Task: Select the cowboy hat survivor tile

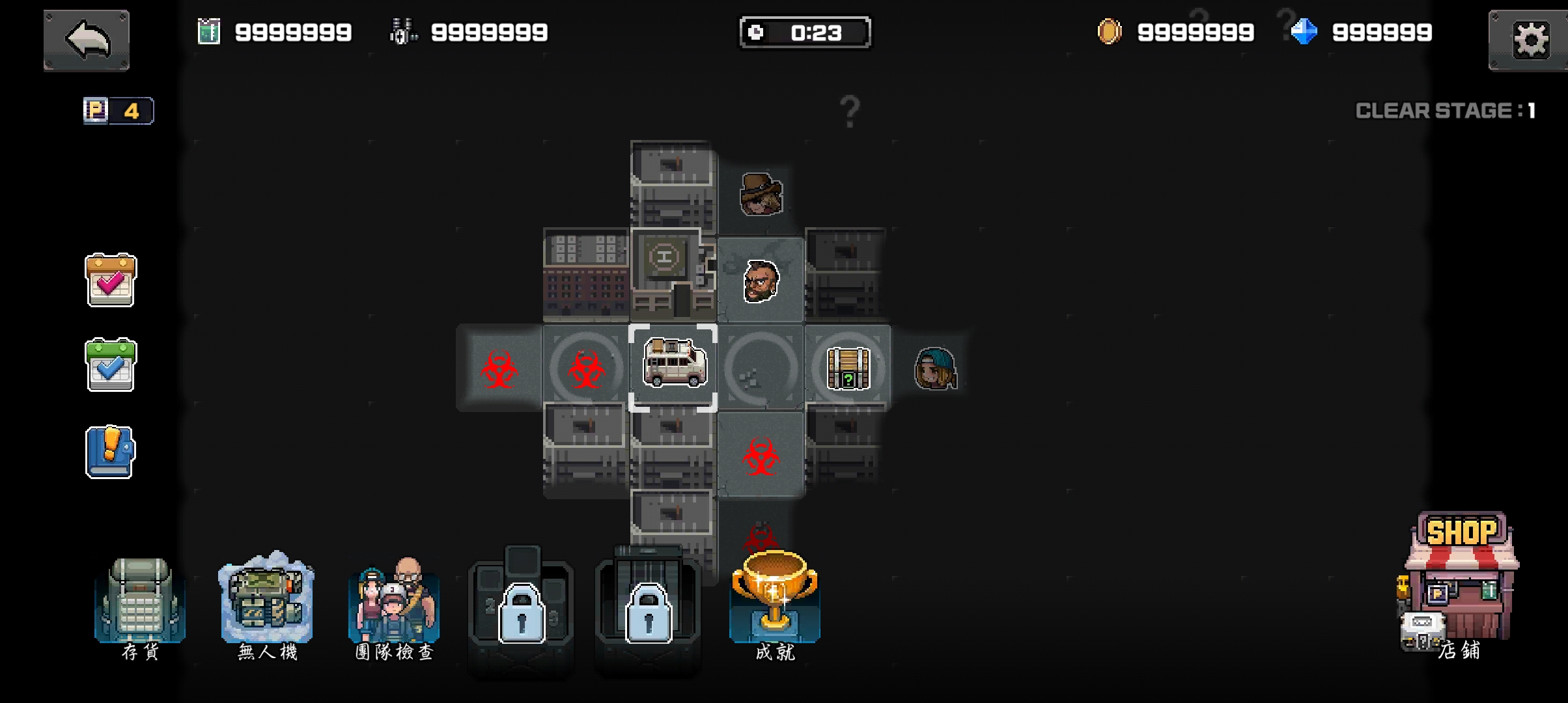Action: pos(761,194)
